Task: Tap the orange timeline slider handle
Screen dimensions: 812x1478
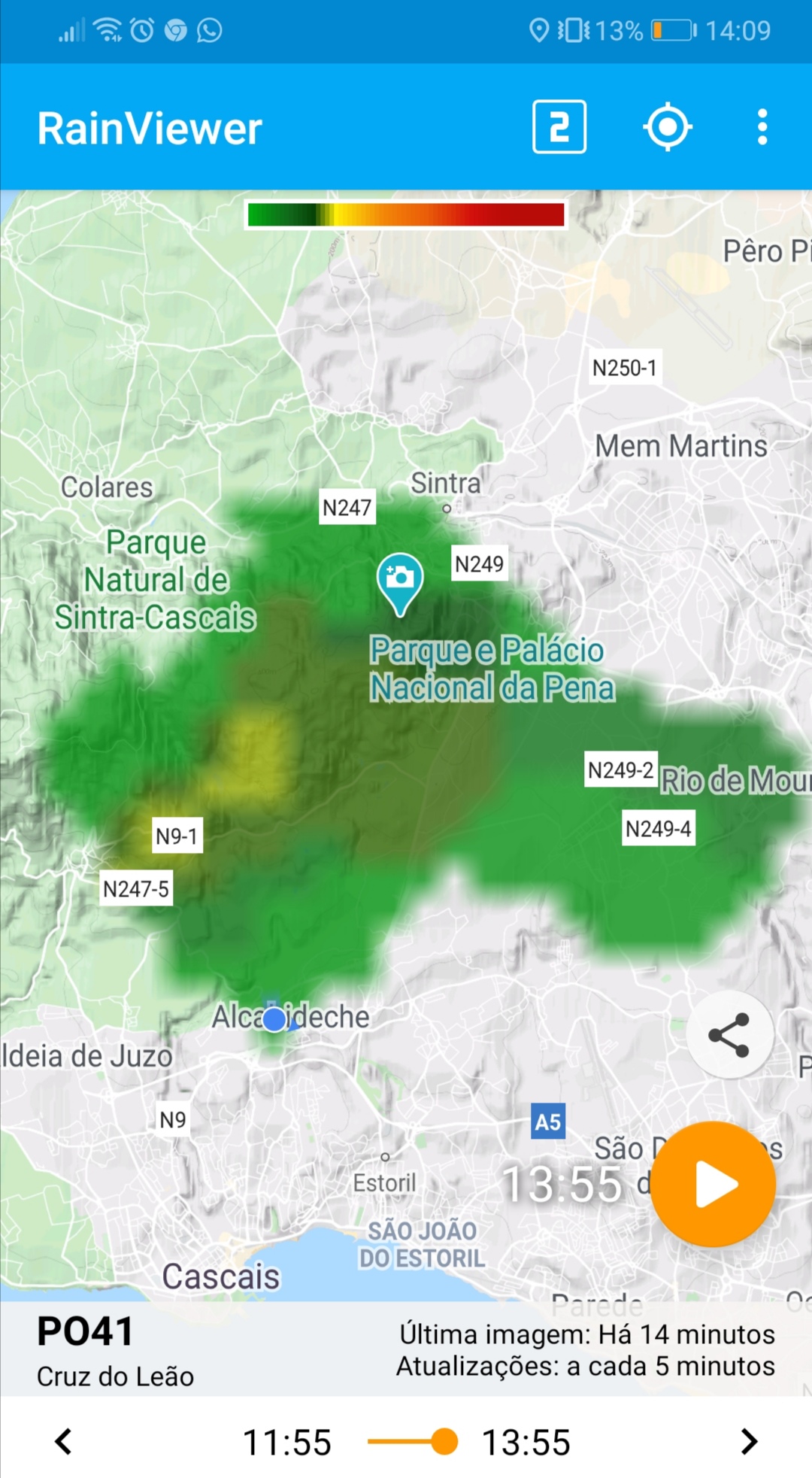Action: [444, 1442]
